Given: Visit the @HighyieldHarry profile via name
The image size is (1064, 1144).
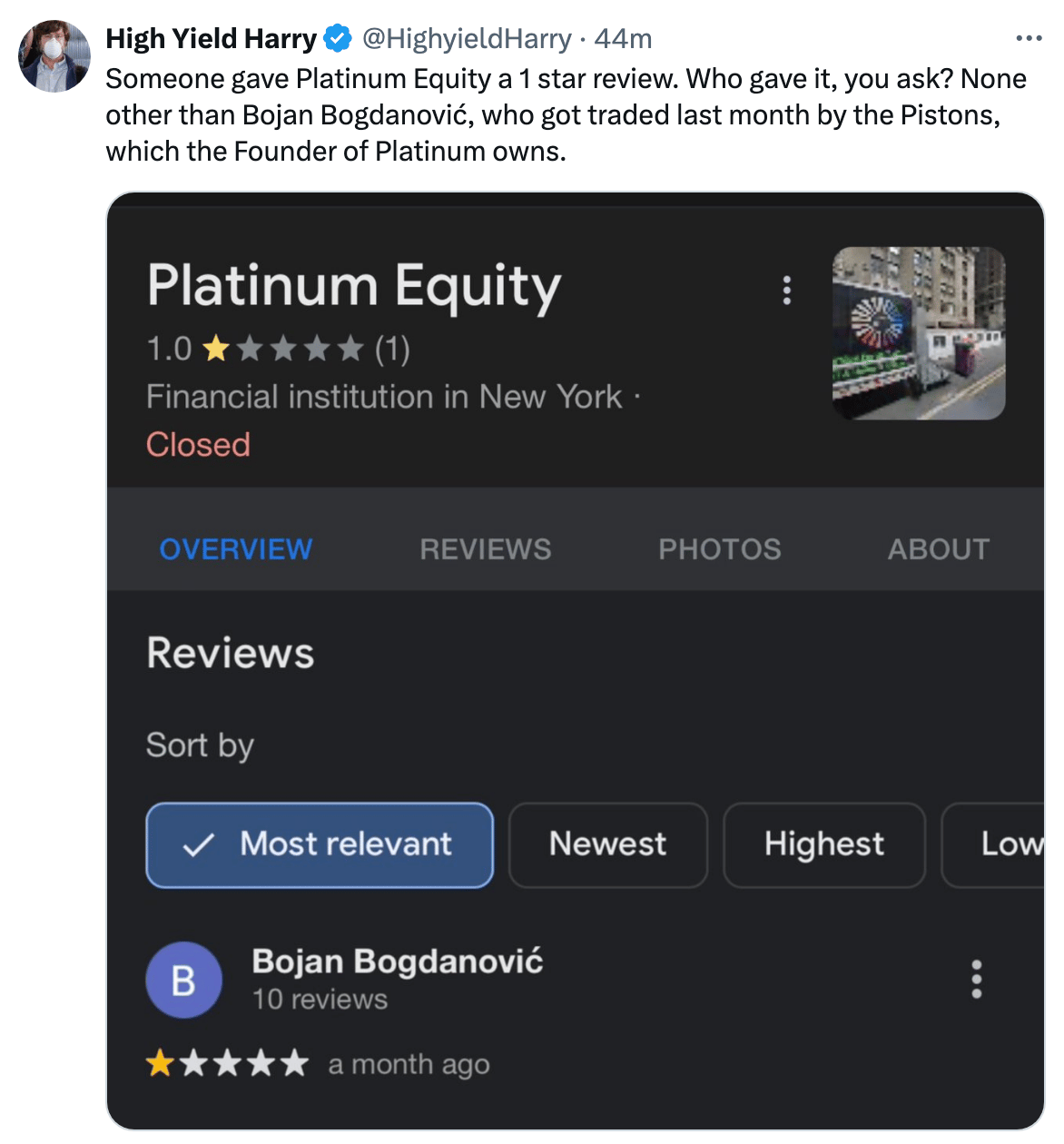Looking at the screenshot, I should pyautogui.click(x=211, y=38).
